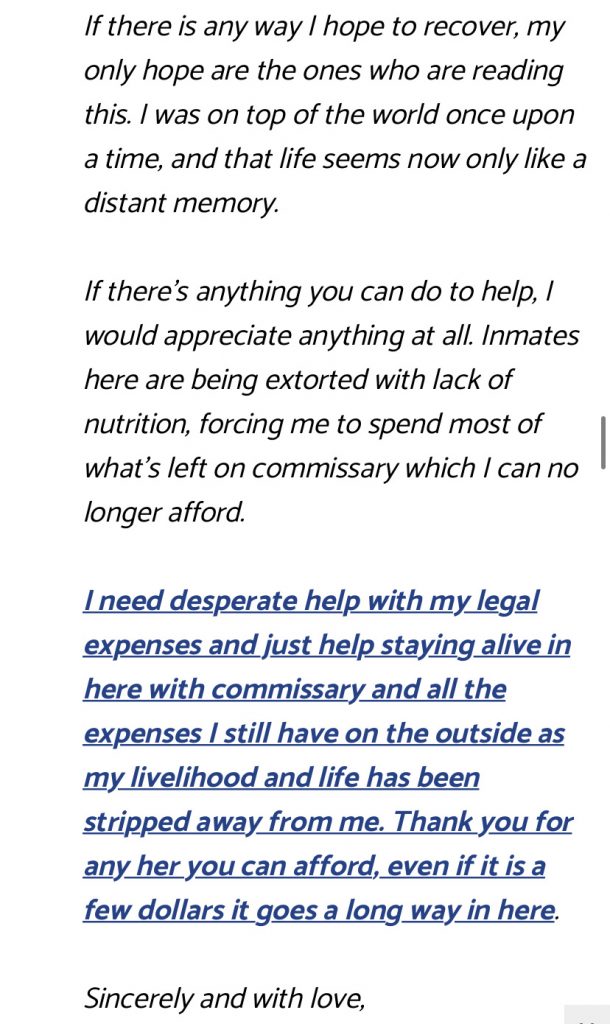Open the underlined legal expenses donation link
Image resolution: width=610 pixels, height=1024 pixels.
click(x=310, y=601)
